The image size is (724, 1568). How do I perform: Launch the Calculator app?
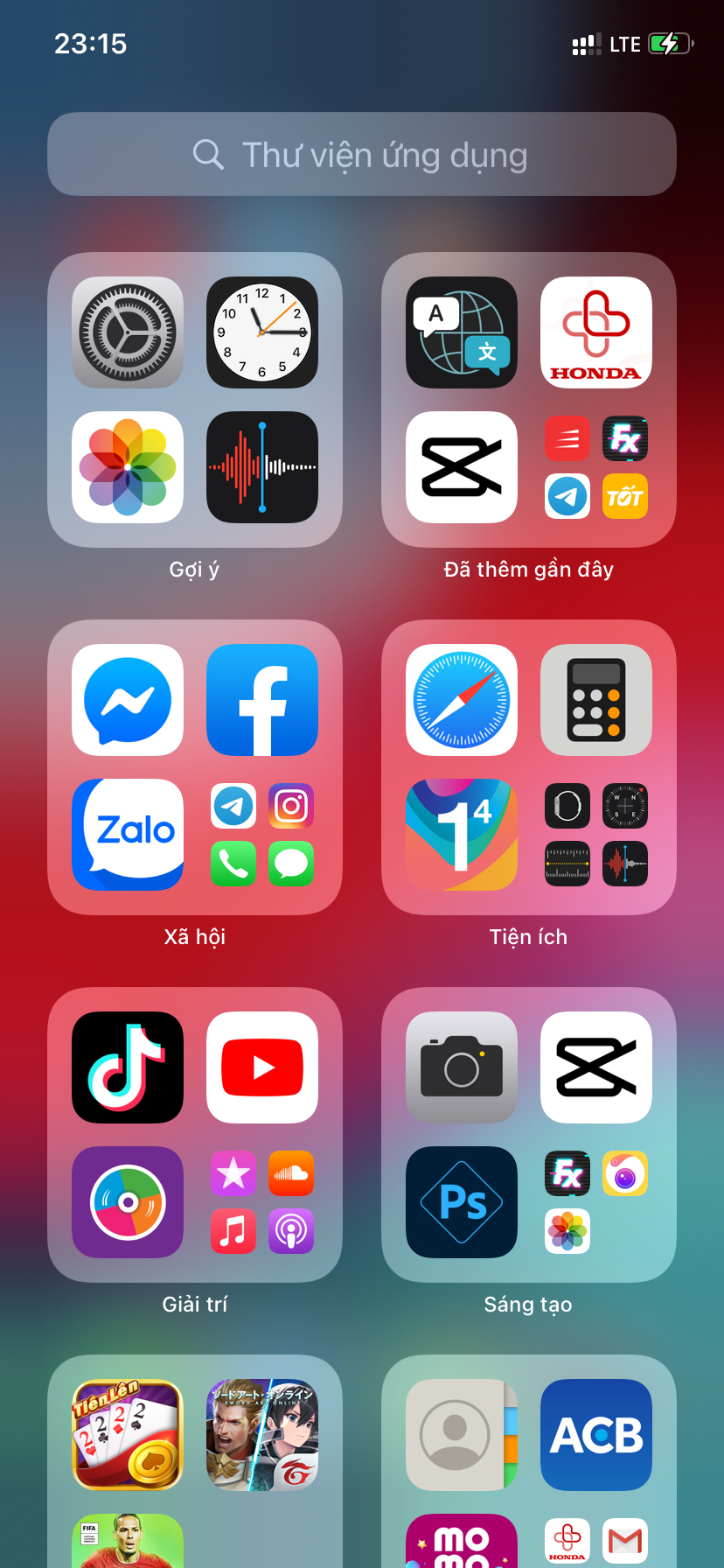(596, 700)
